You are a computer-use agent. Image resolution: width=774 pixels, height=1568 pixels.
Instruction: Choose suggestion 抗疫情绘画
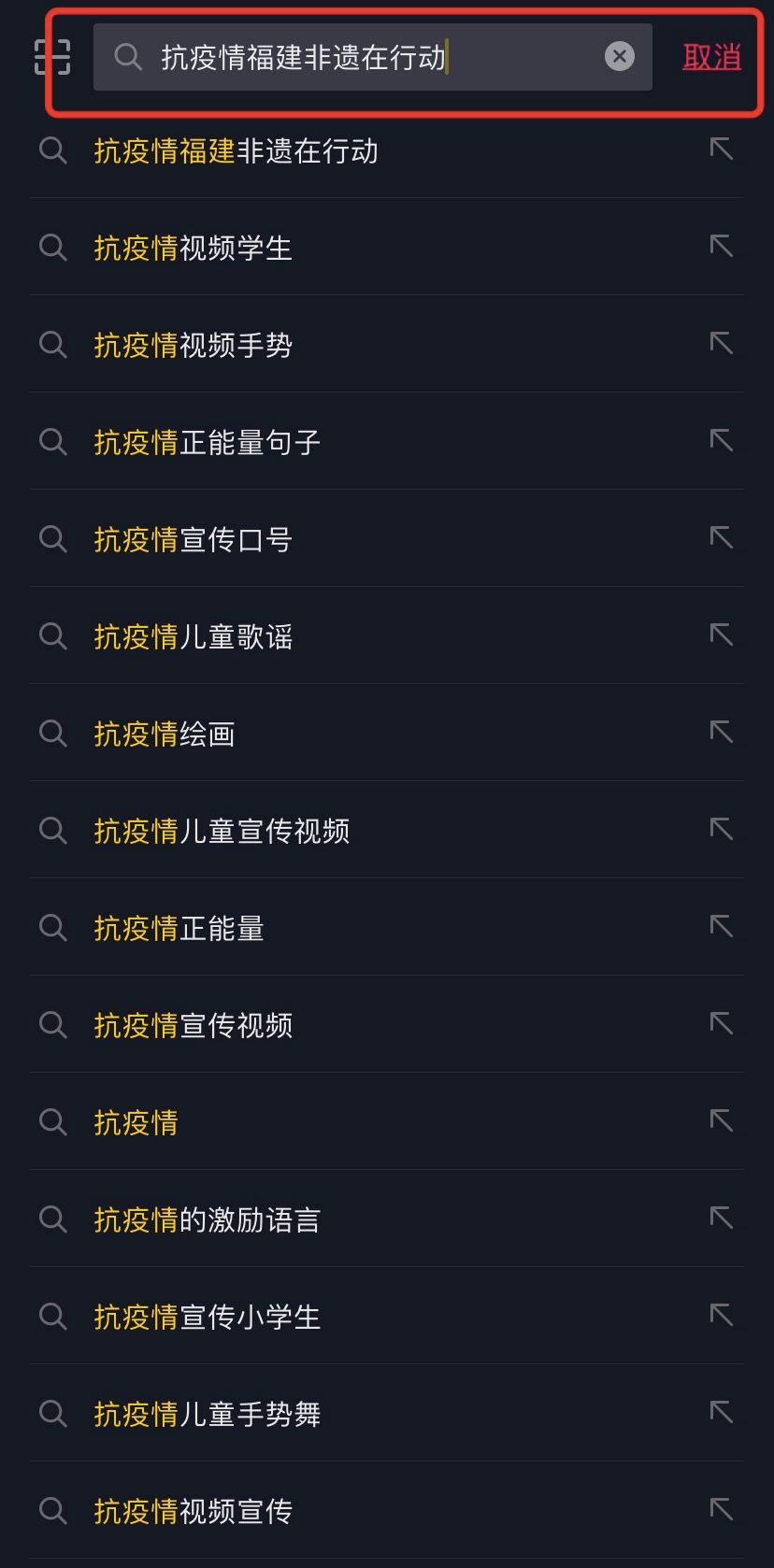(164, 734)
